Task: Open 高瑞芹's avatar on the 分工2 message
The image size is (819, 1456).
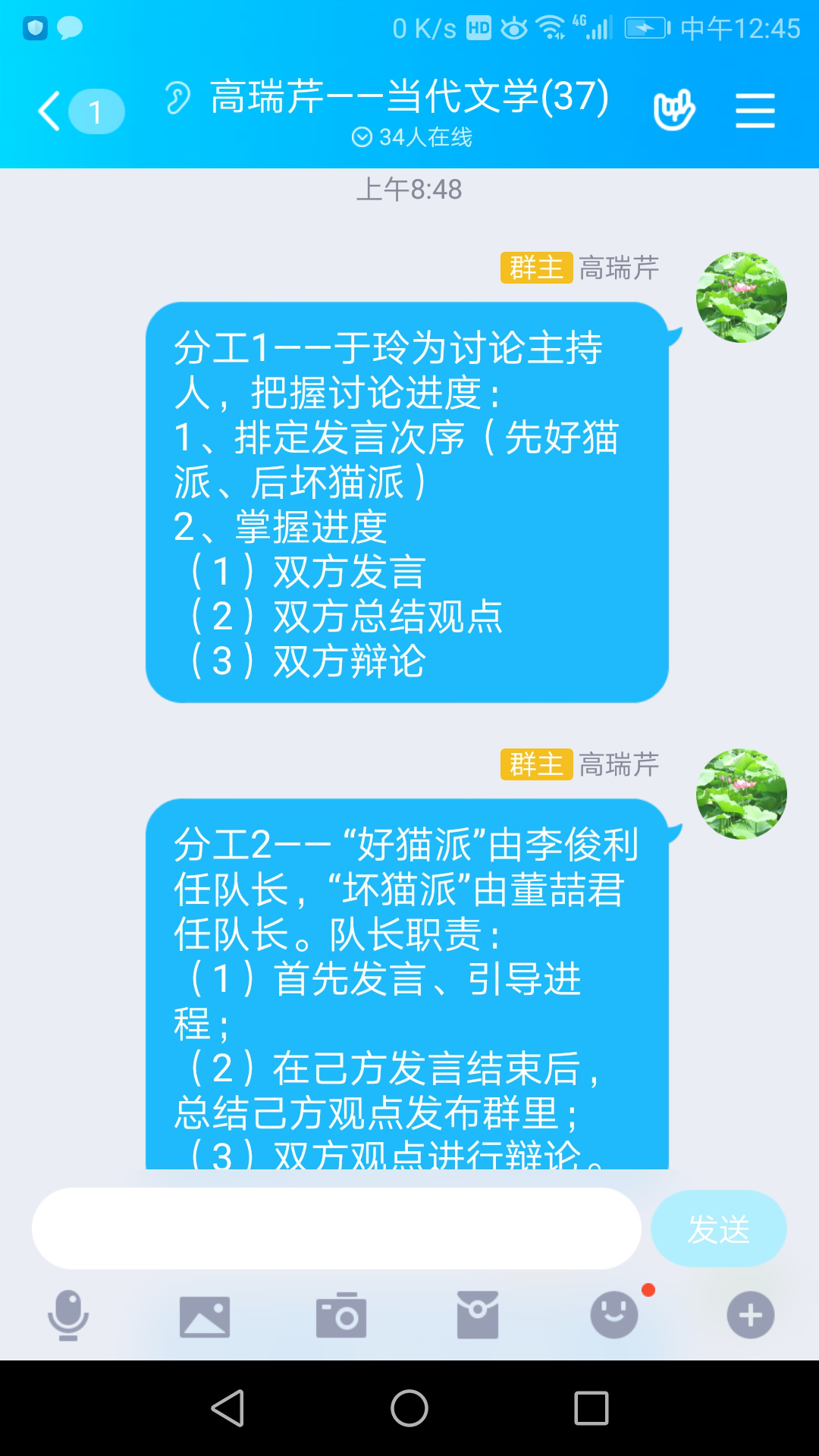Action: pyautogui.click(x=741, y=794)
